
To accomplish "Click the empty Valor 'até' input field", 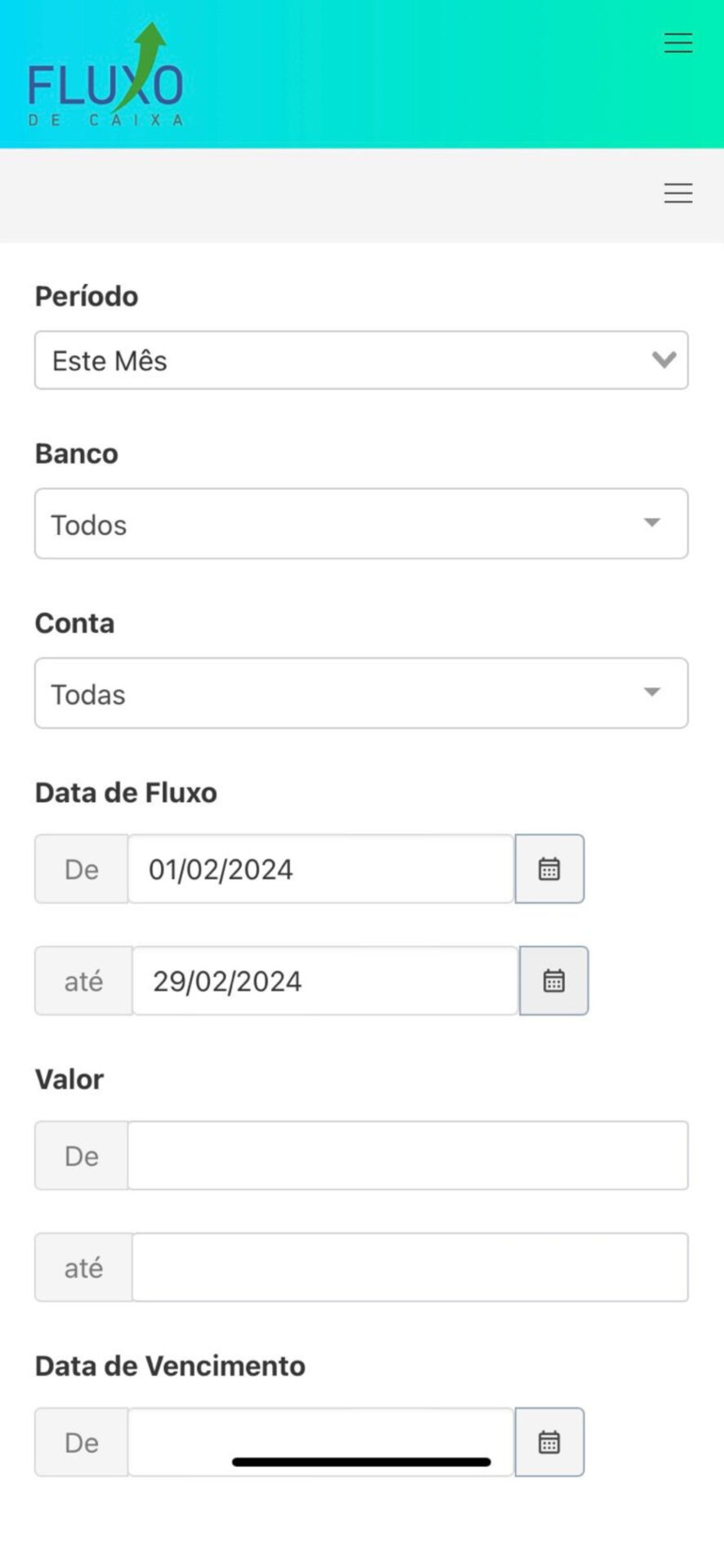I will click(x=409, y=1267).
